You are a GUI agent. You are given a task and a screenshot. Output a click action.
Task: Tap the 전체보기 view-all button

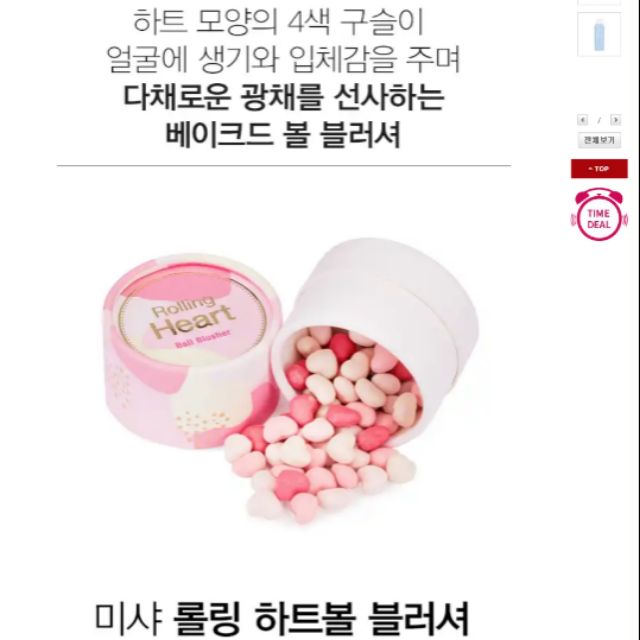[598, 141]
